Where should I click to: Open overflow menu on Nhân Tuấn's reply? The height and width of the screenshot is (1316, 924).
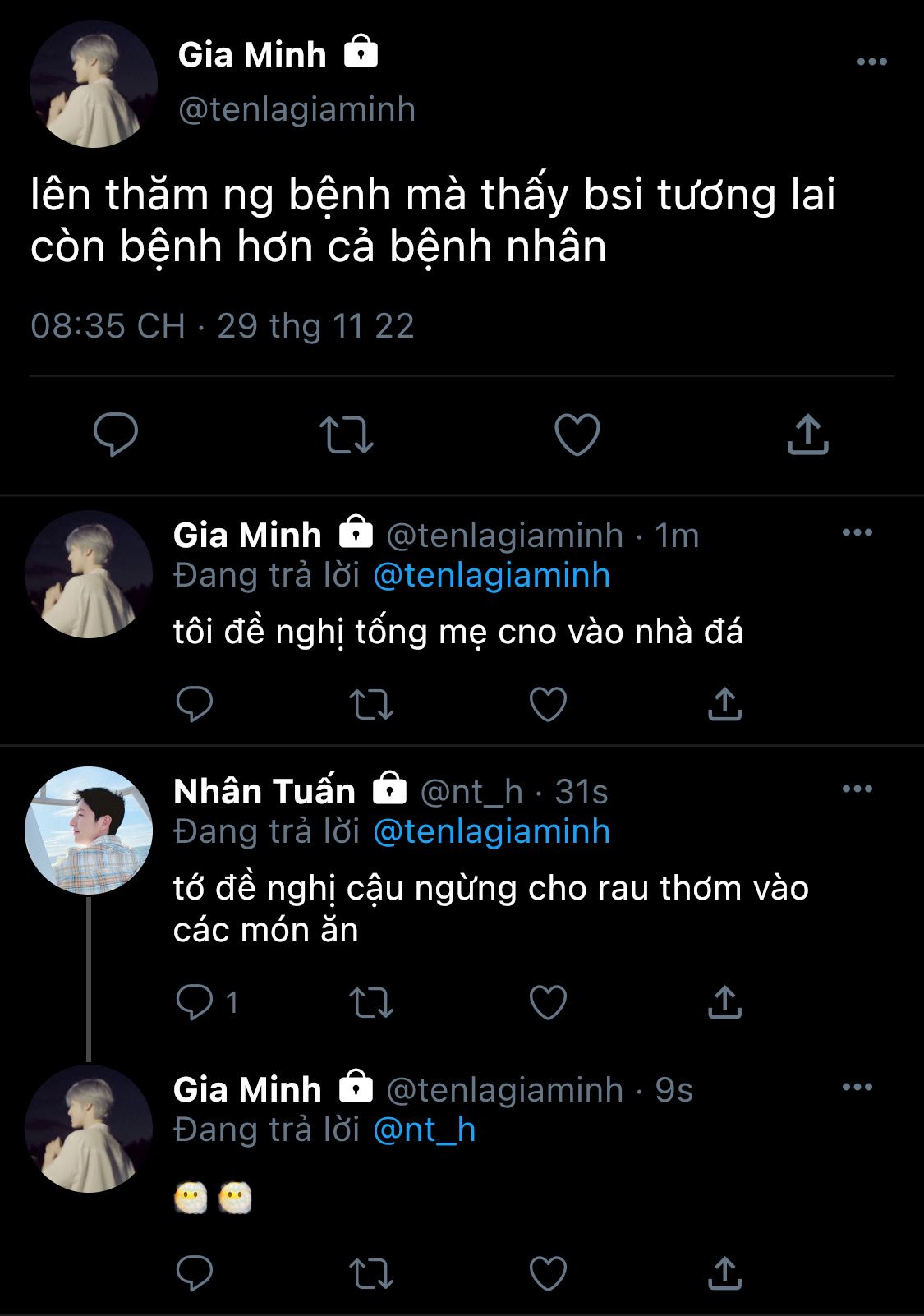pyautogui.click(x=857, y=789)
